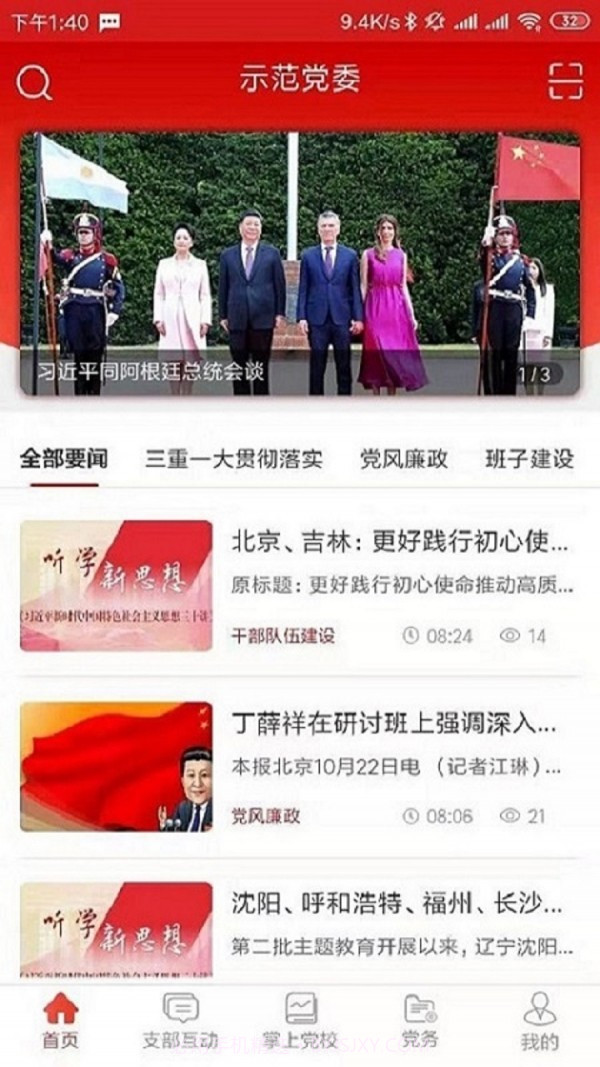Go to the 首页 tab
Viewport: 600px width, 1067px height.
(60, 1021)
